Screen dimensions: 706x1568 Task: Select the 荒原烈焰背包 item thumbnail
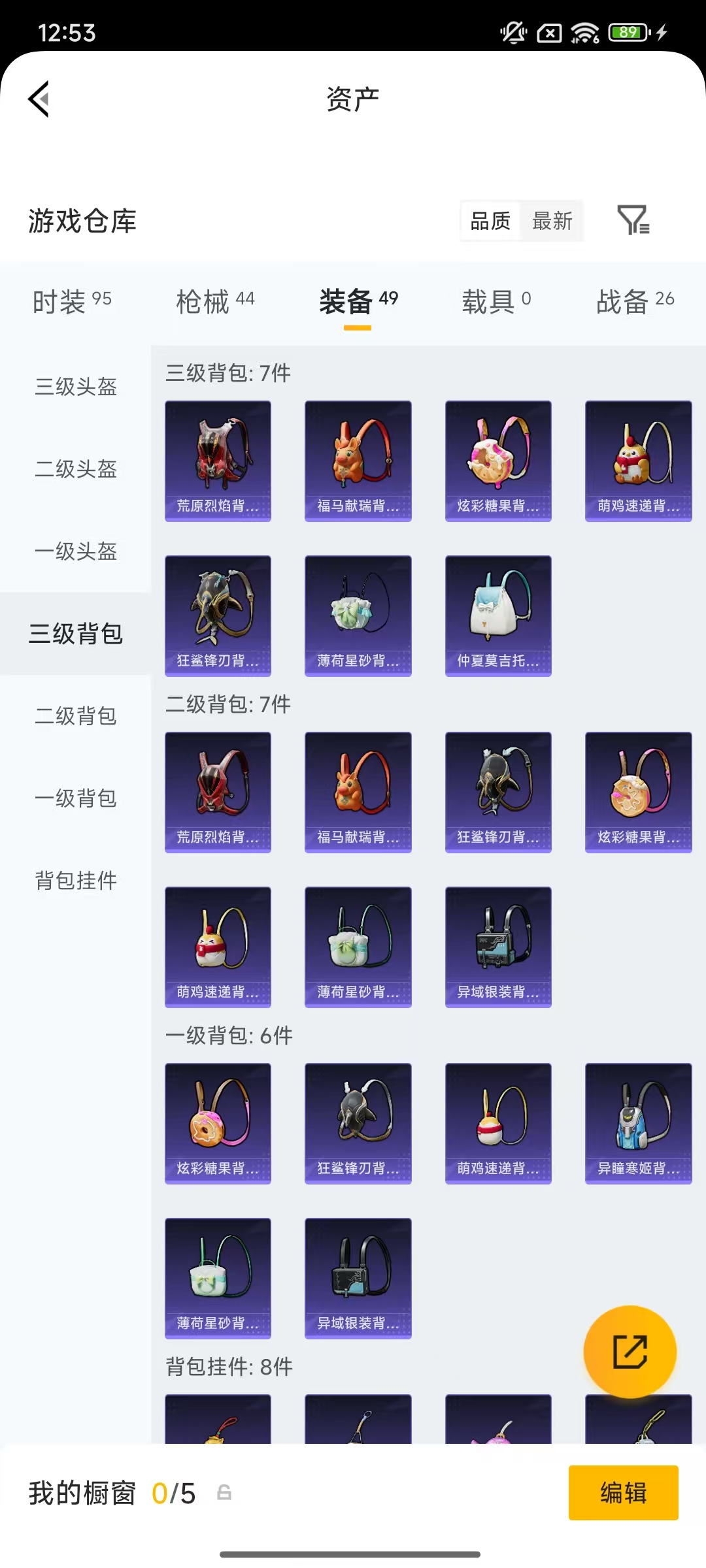point(218,461)
